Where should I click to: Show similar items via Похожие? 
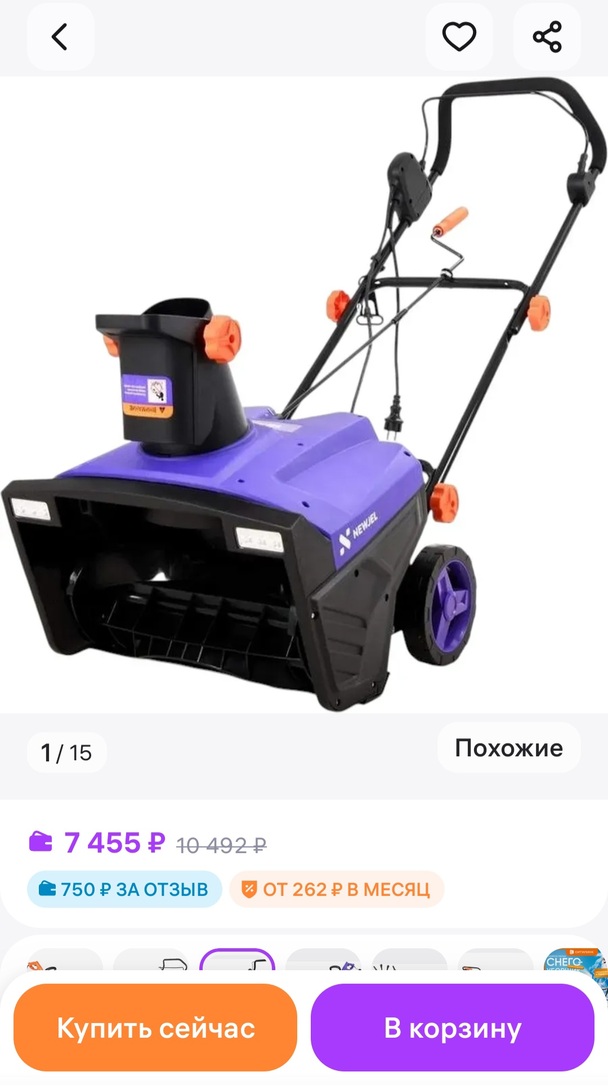click(x=508, y=748)
